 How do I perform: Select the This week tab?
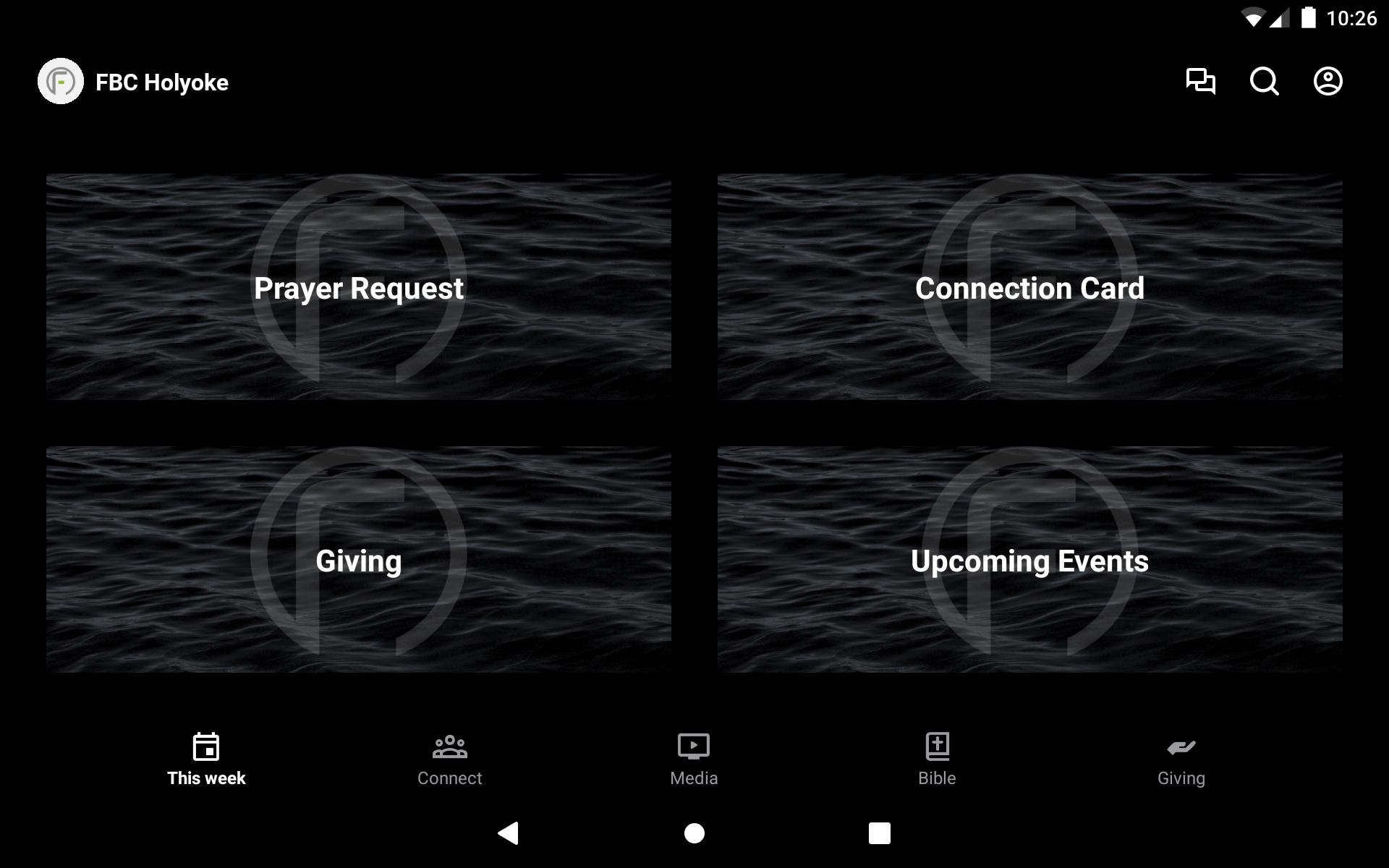click(x=206, y=759)
